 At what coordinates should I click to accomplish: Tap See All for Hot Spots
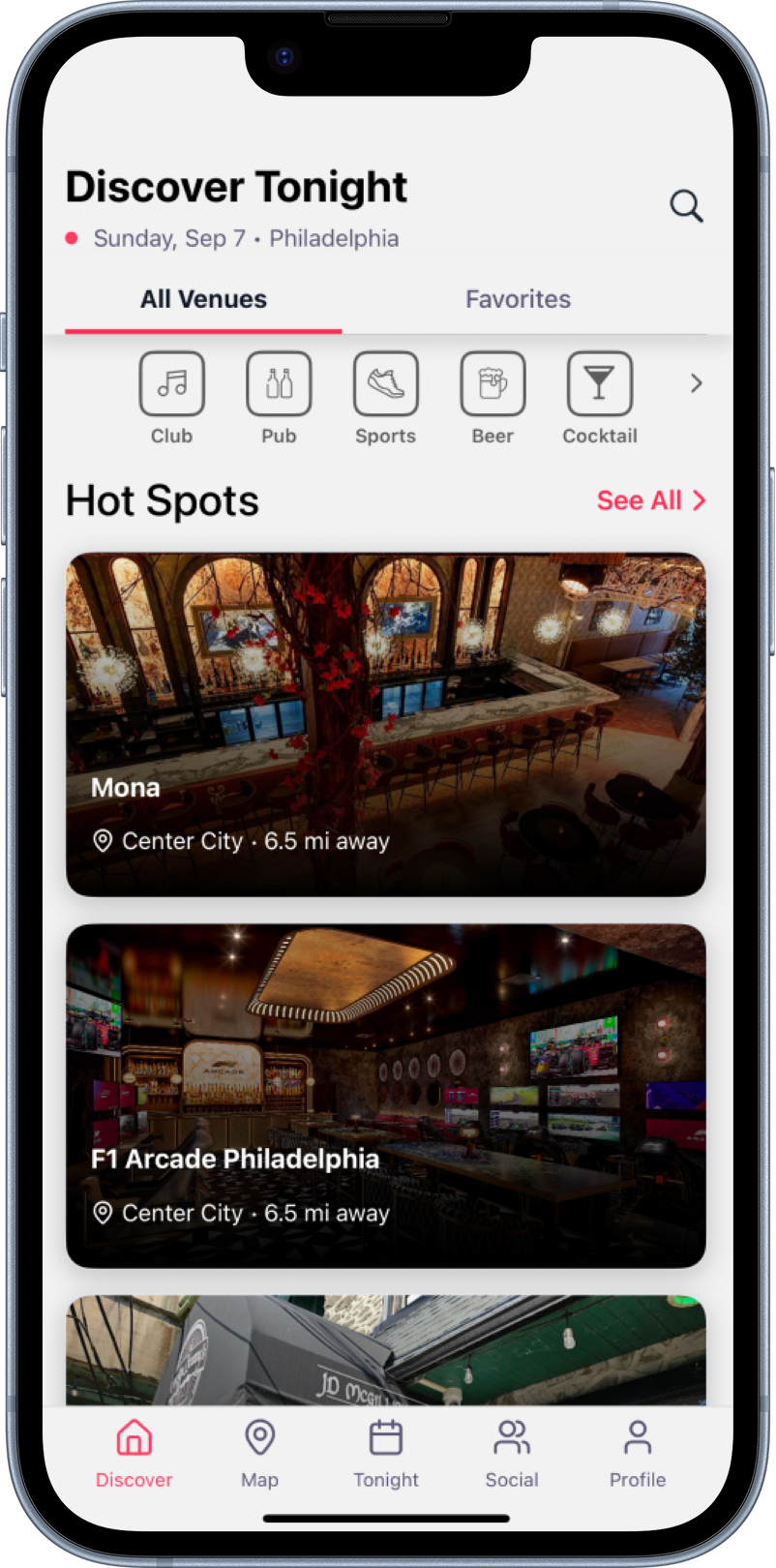(x=650, y=500)
